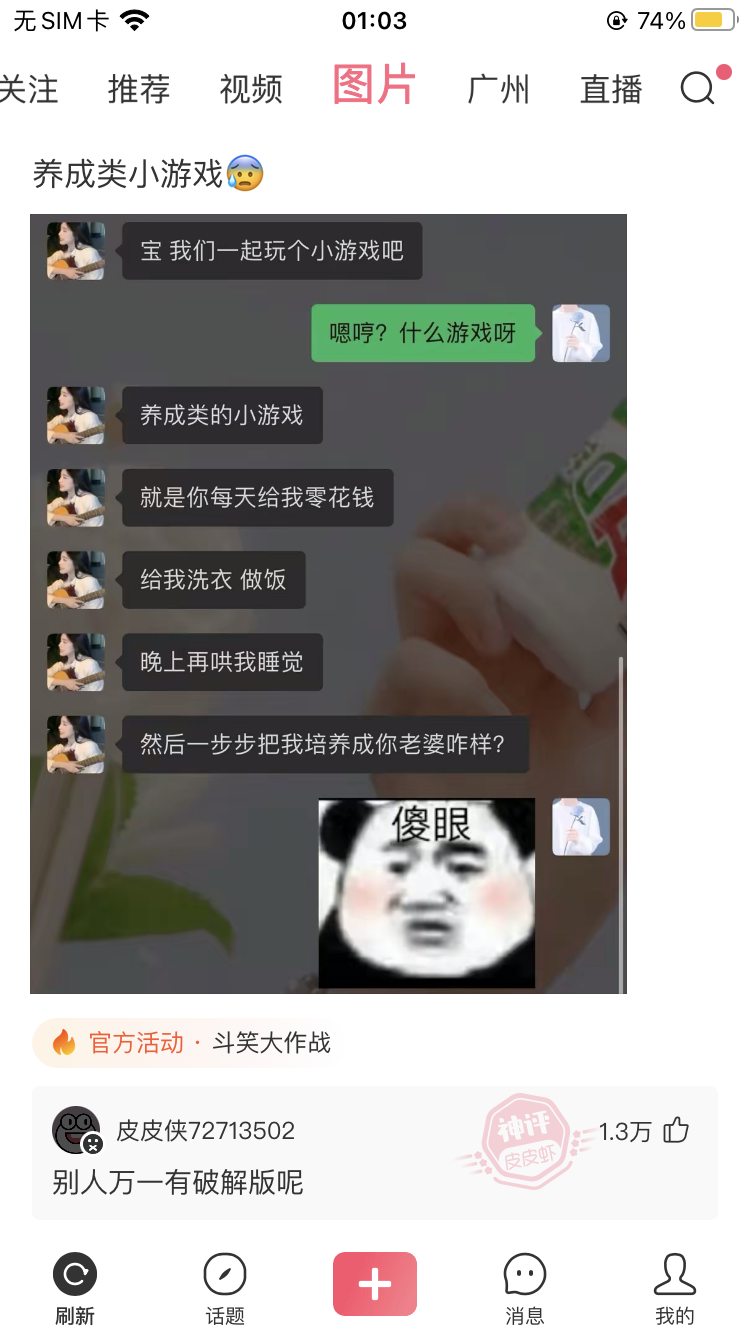
Task: Open 皮皮侠72713502's profile avatar
Action: coord(76,1131)
